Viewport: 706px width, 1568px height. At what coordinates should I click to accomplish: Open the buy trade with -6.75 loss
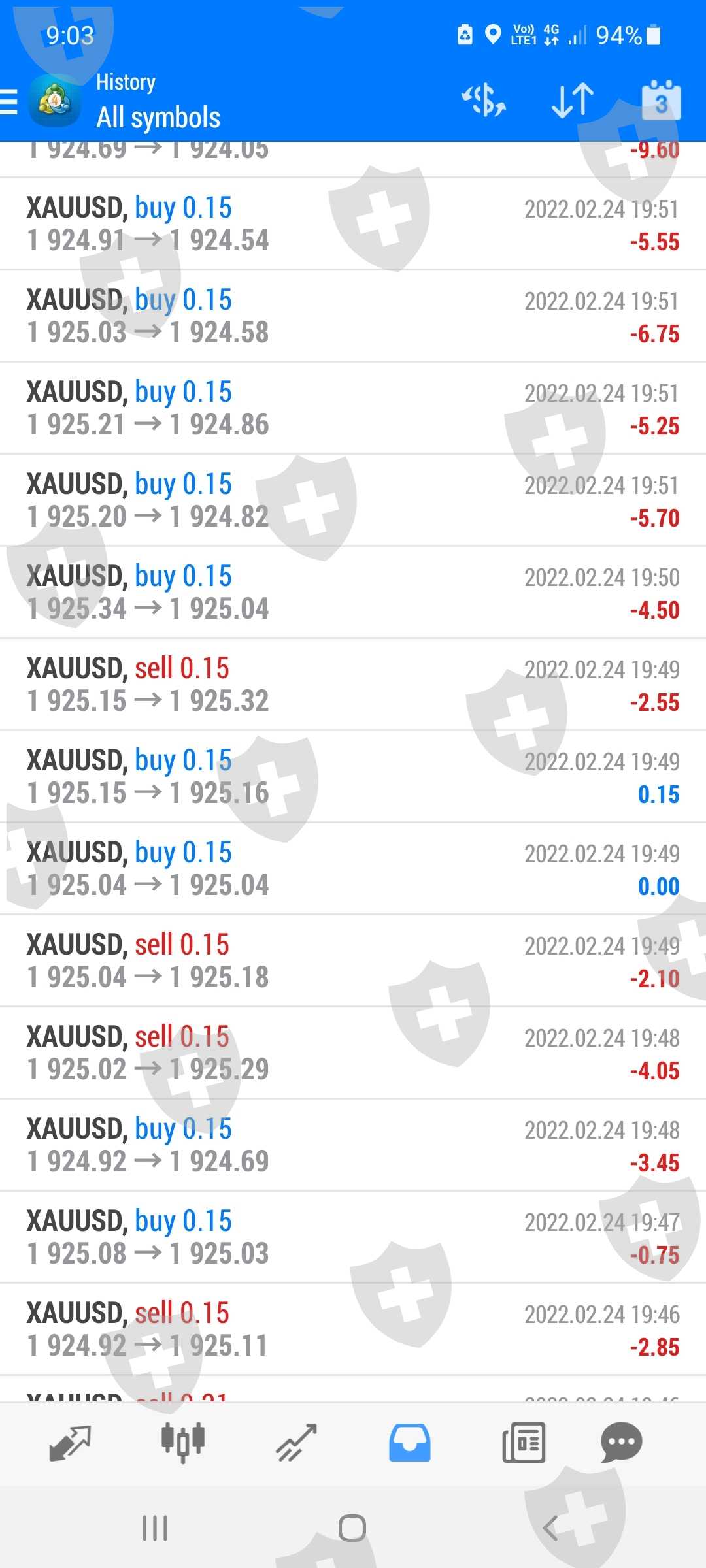tap(353, 316)
